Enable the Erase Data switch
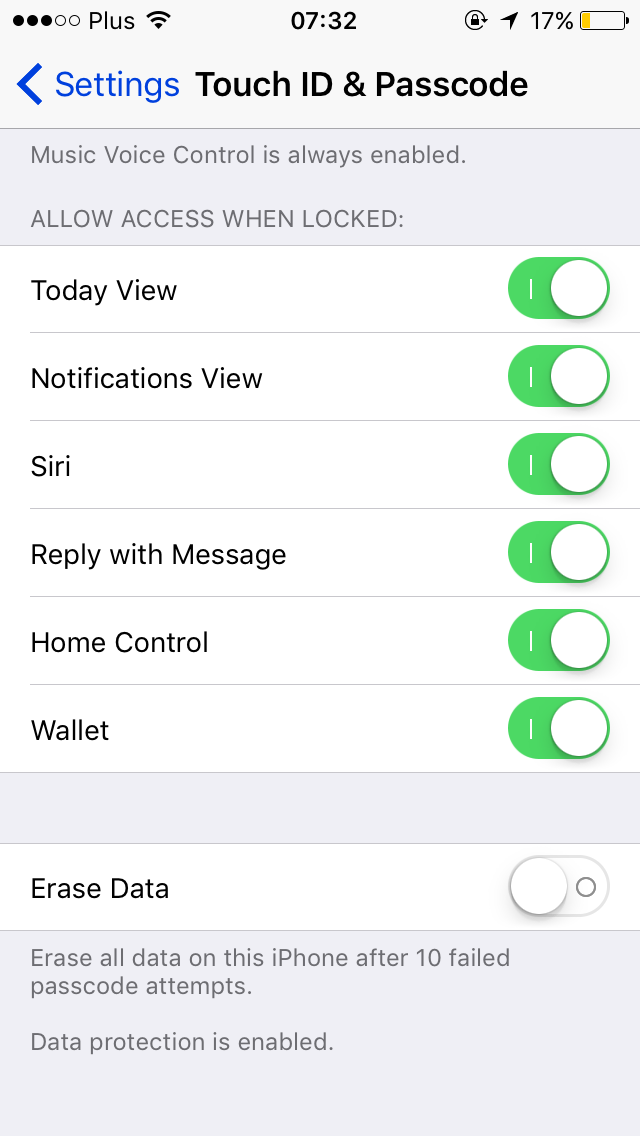Viewport: 640px width, 1136px height. [559, 887]
